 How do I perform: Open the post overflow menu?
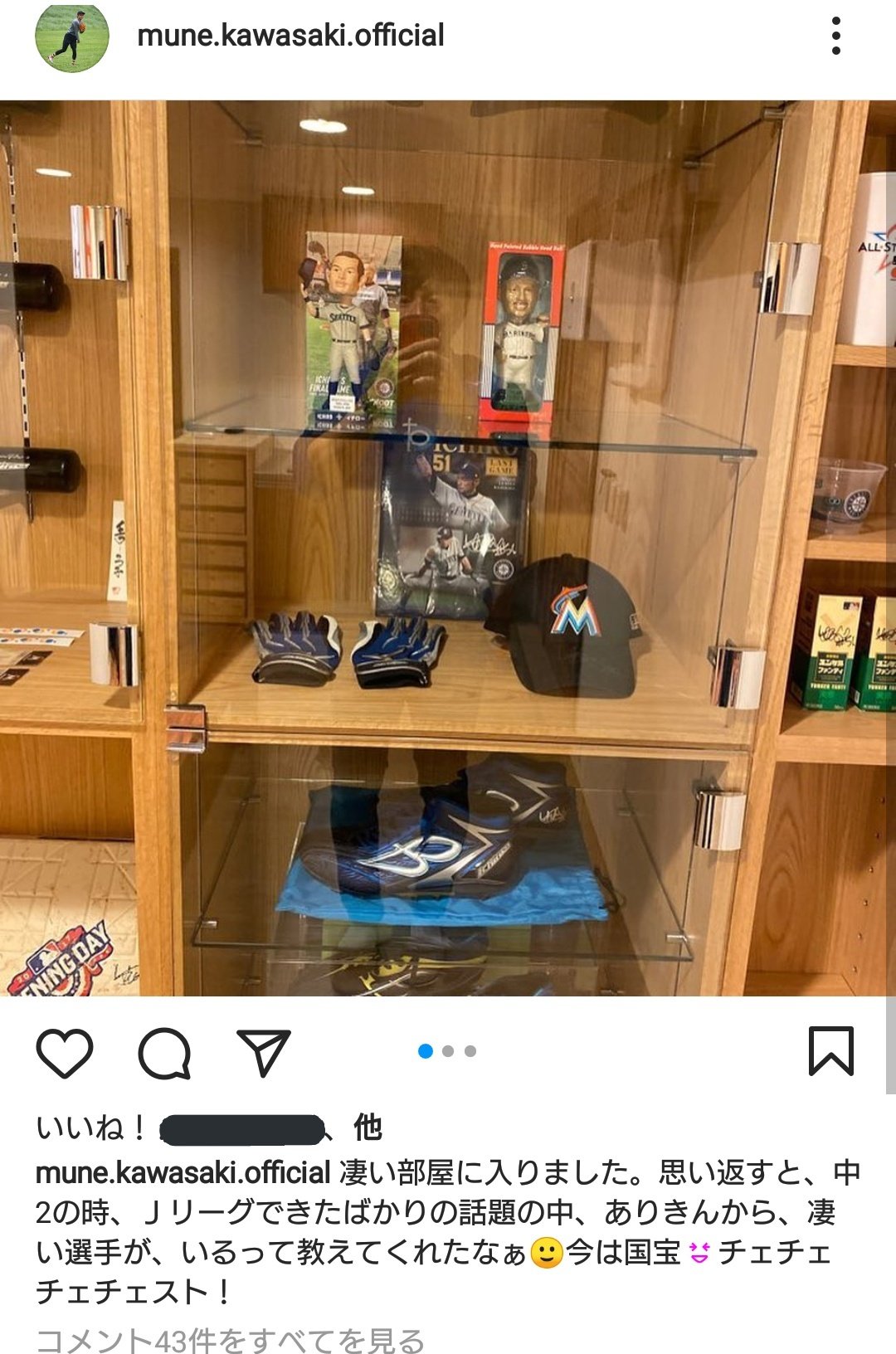coord(835,37)
